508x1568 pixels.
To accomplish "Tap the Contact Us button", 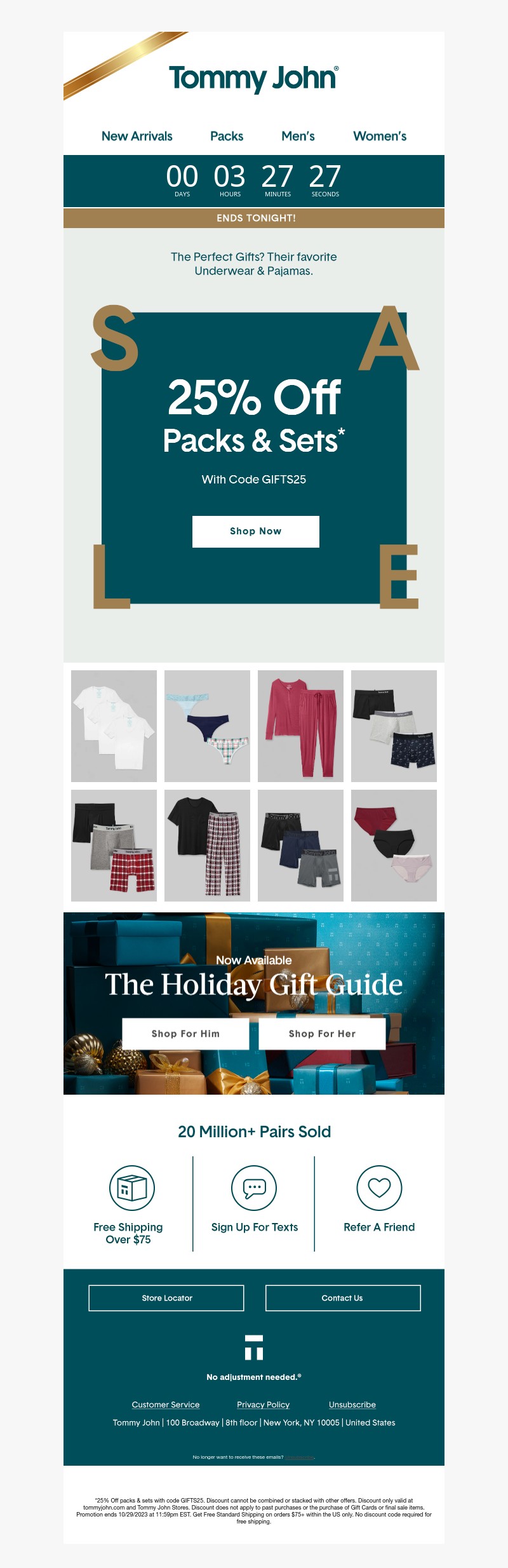I will (342, 1298).
